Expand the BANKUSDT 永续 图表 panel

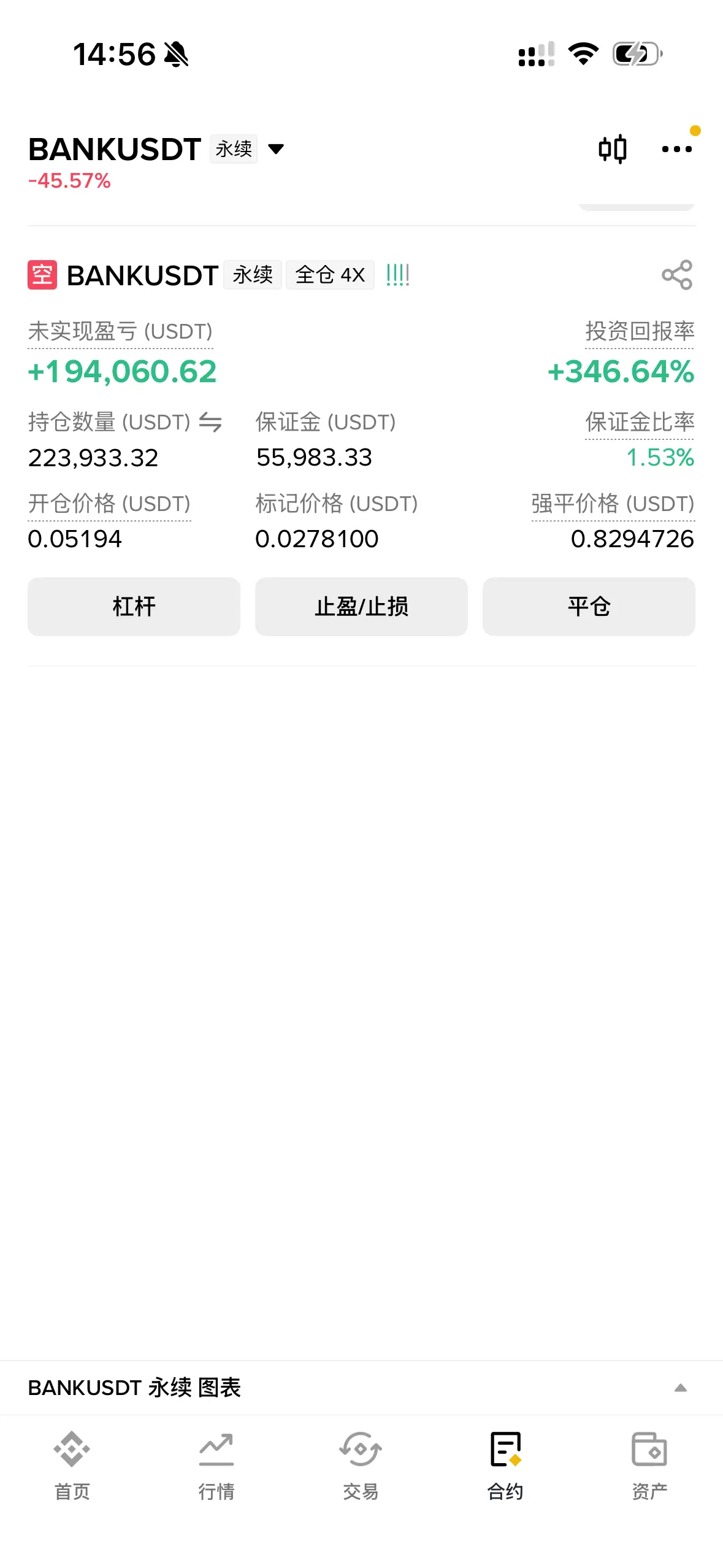(x=680, y=1388)
